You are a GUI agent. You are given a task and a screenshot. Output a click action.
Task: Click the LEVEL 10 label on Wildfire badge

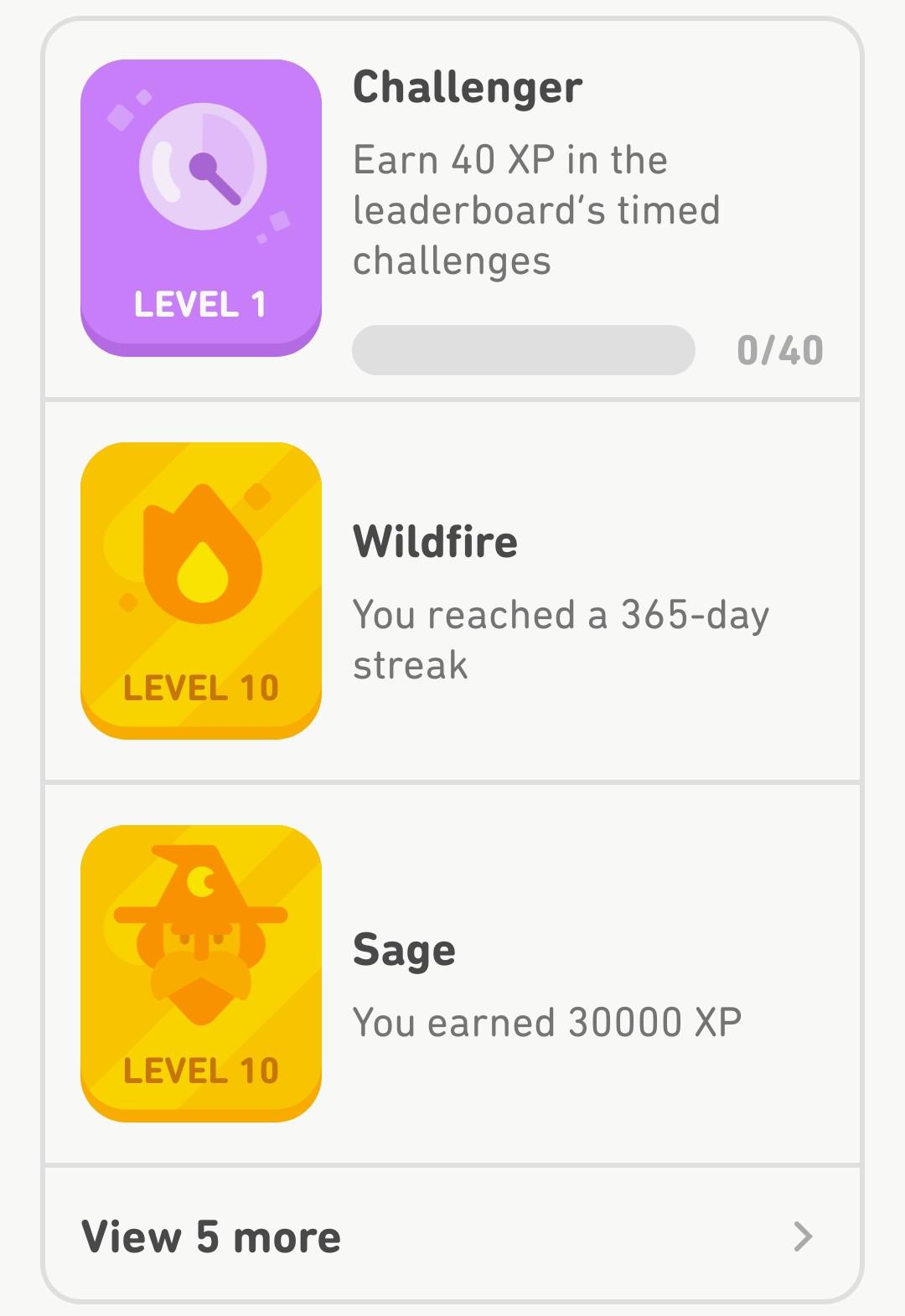(199, 689)
